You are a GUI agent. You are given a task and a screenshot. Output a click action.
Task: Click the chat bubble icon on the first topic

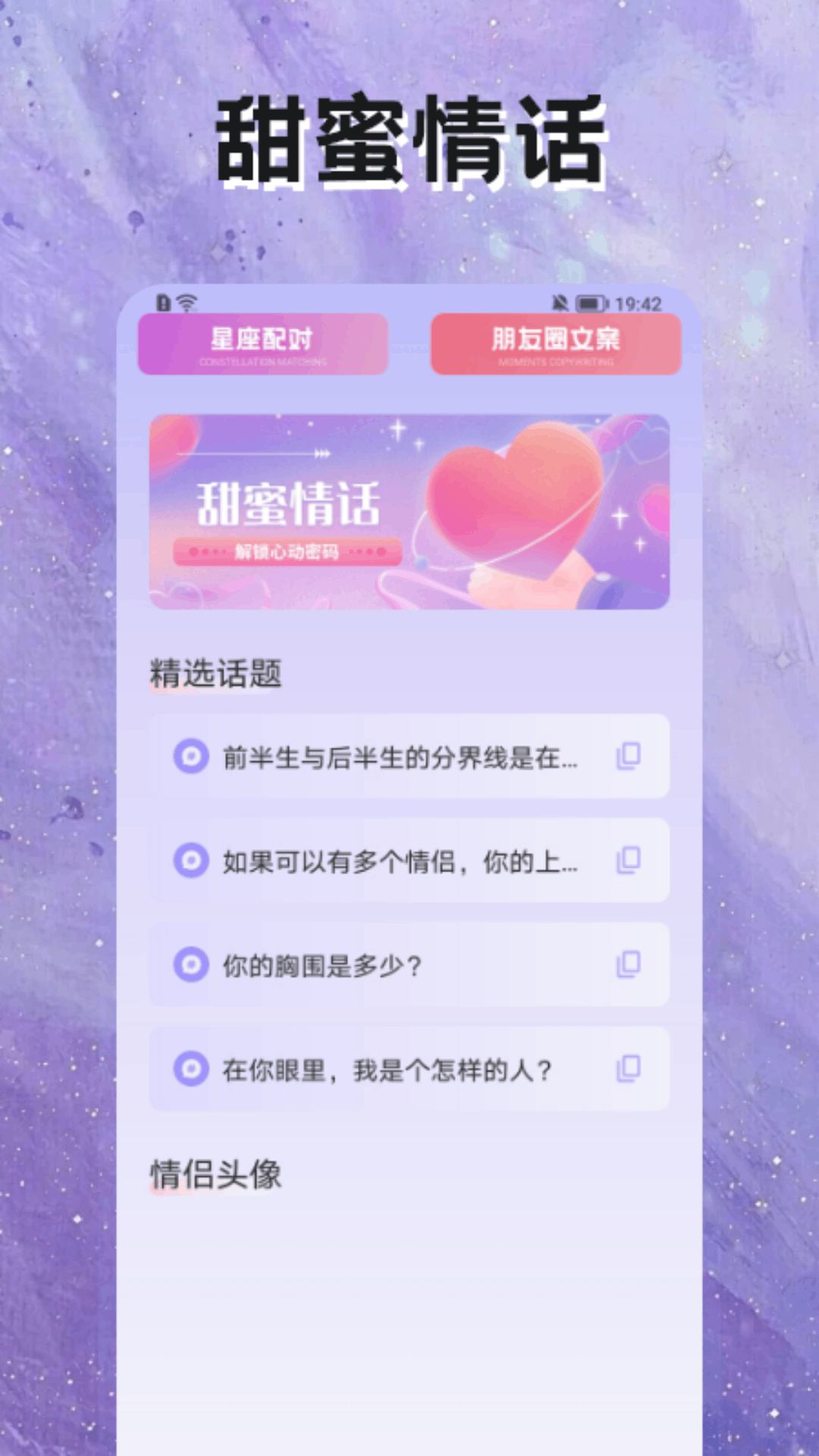[x=192, y=757]
